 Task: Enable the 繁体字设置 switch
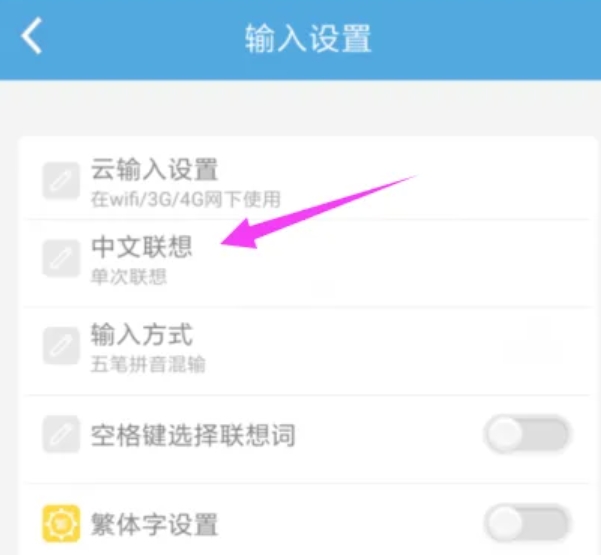coord(527,522)
